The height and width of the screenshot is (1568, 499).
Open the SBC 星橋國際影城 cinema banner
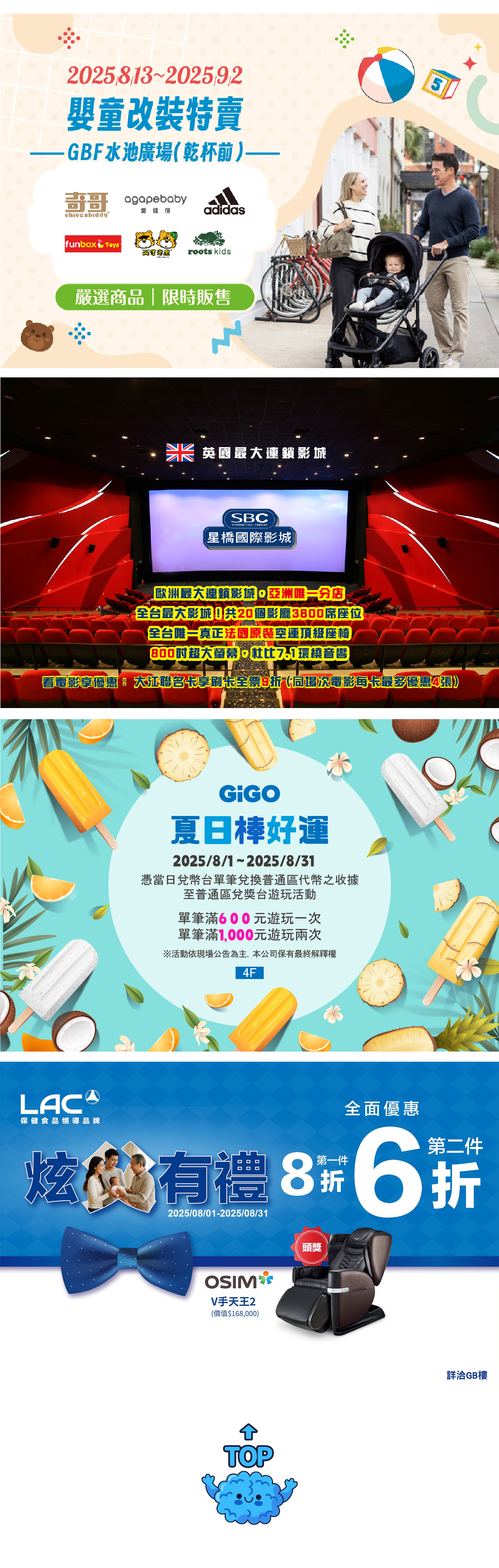click(x=249, y=542)
